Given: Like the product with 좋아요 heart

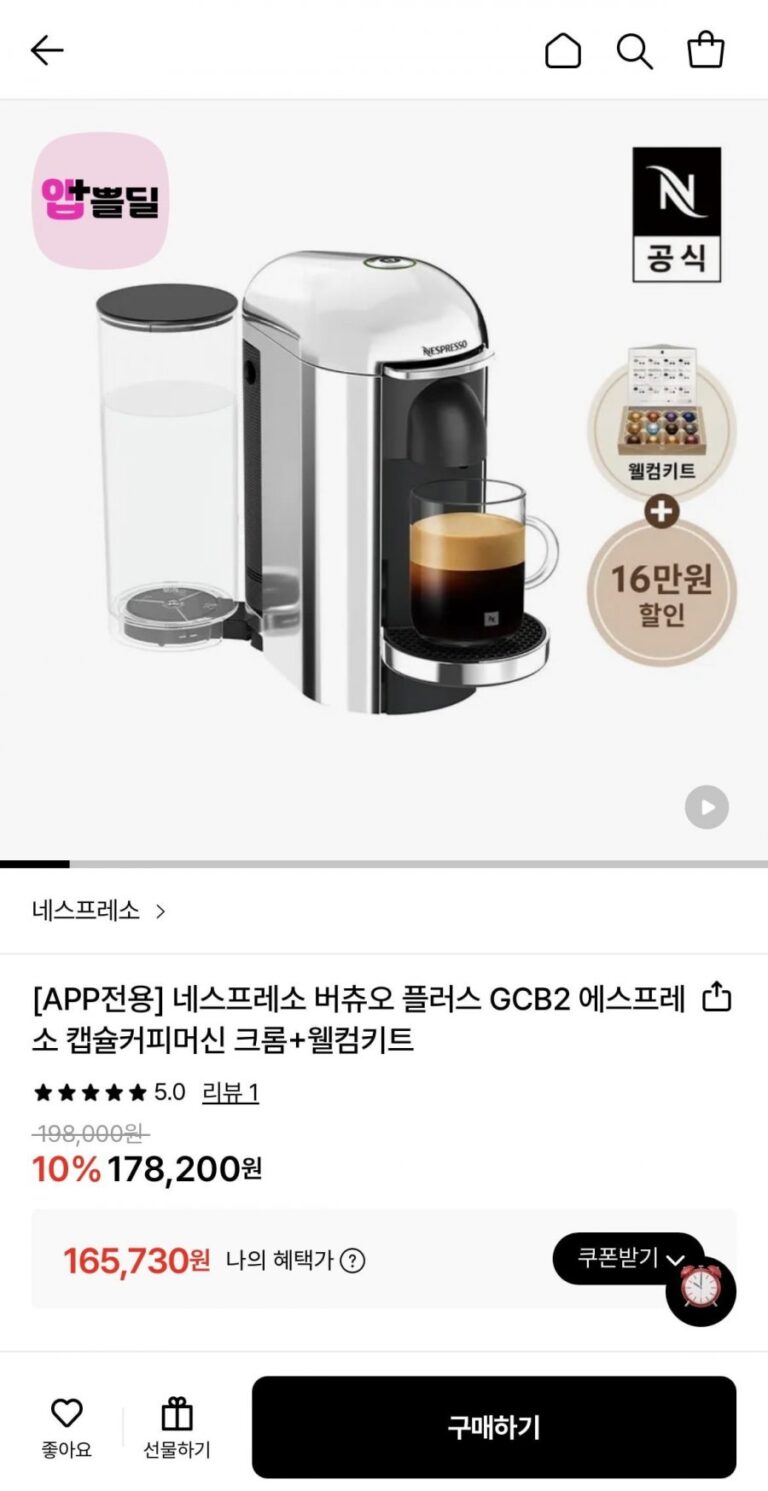Looking at the screenshot, I should 67,1427.
